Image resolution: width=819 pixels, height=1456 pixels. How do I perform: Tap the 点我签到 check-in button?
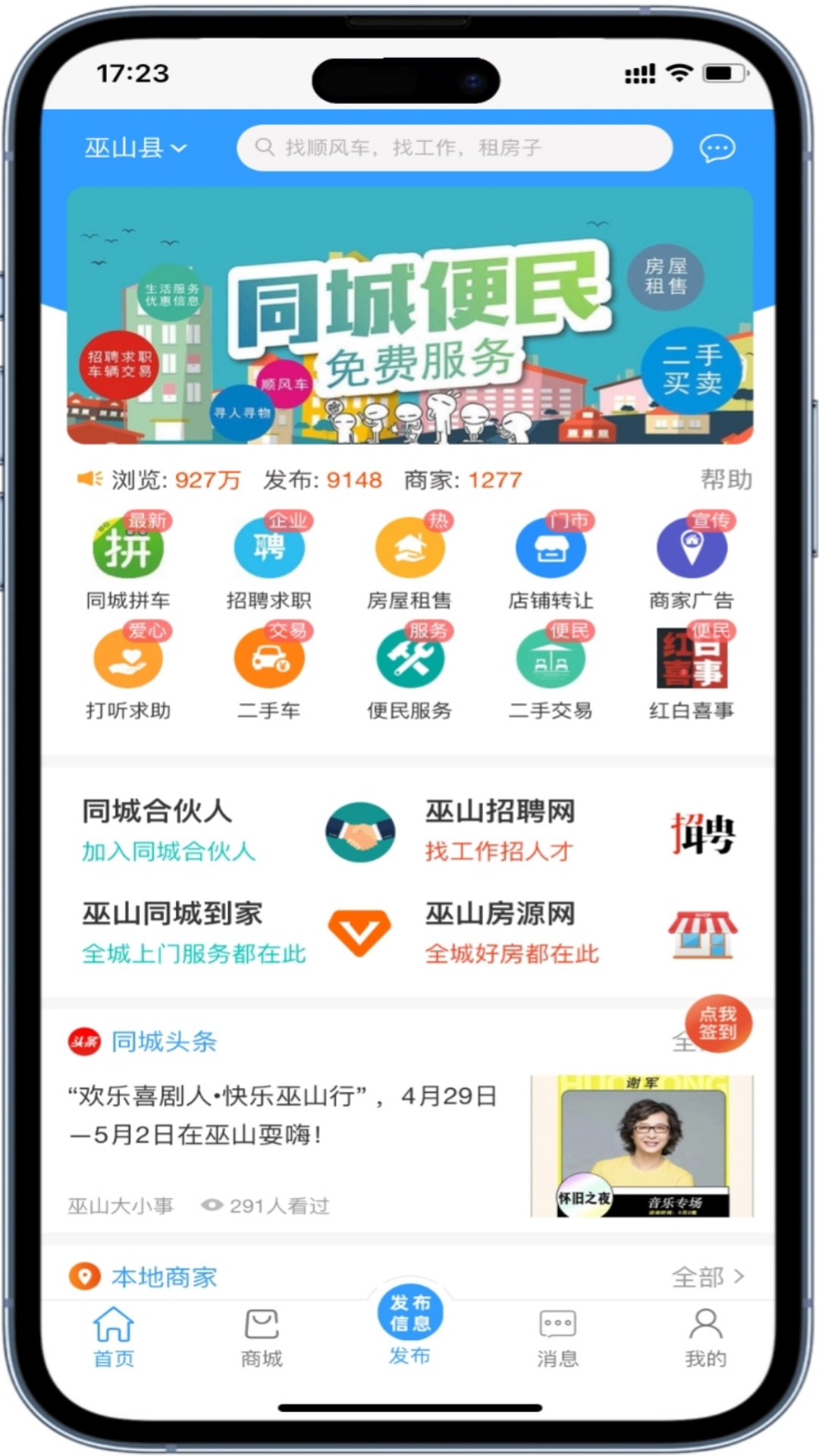pos(717,1023)
